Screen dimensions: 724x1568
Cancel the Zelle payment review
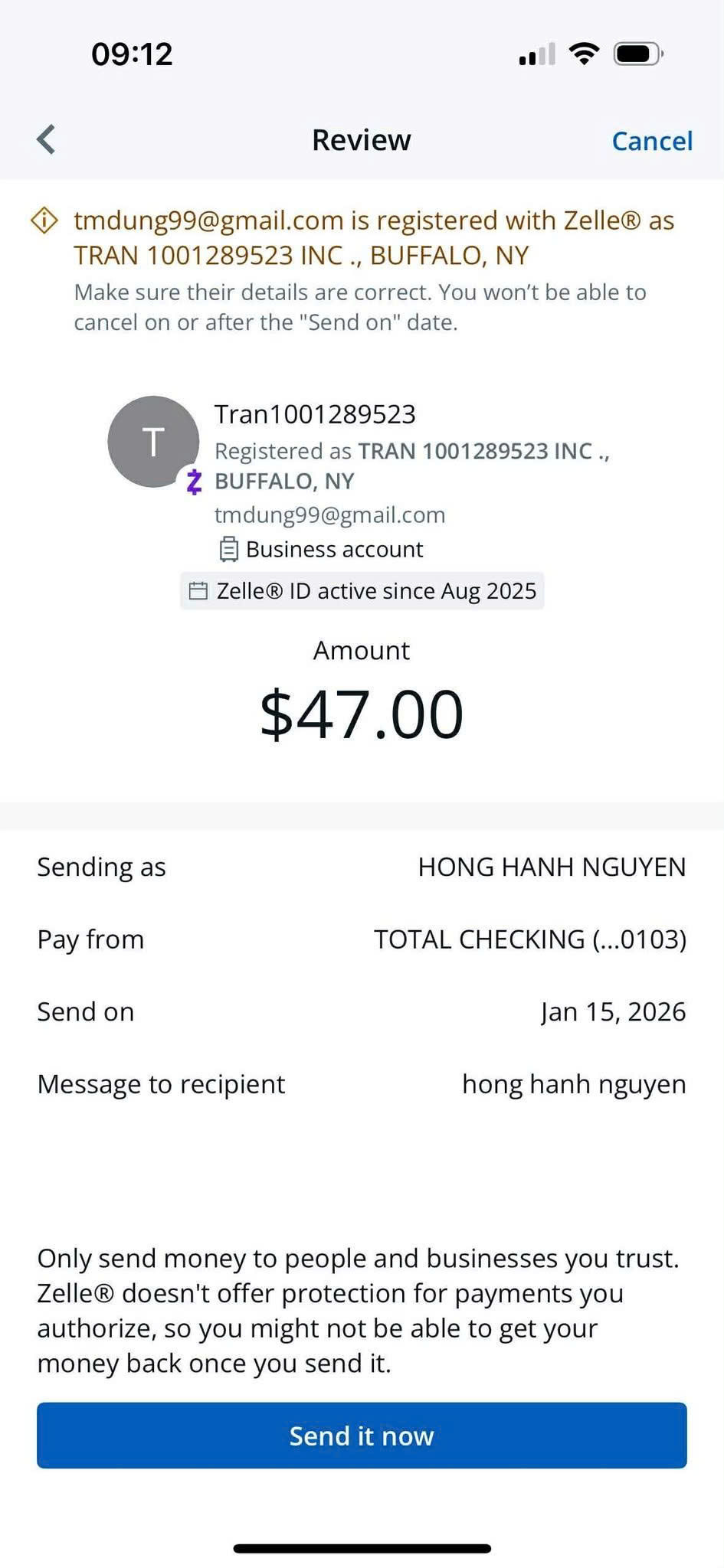(652, 141)
